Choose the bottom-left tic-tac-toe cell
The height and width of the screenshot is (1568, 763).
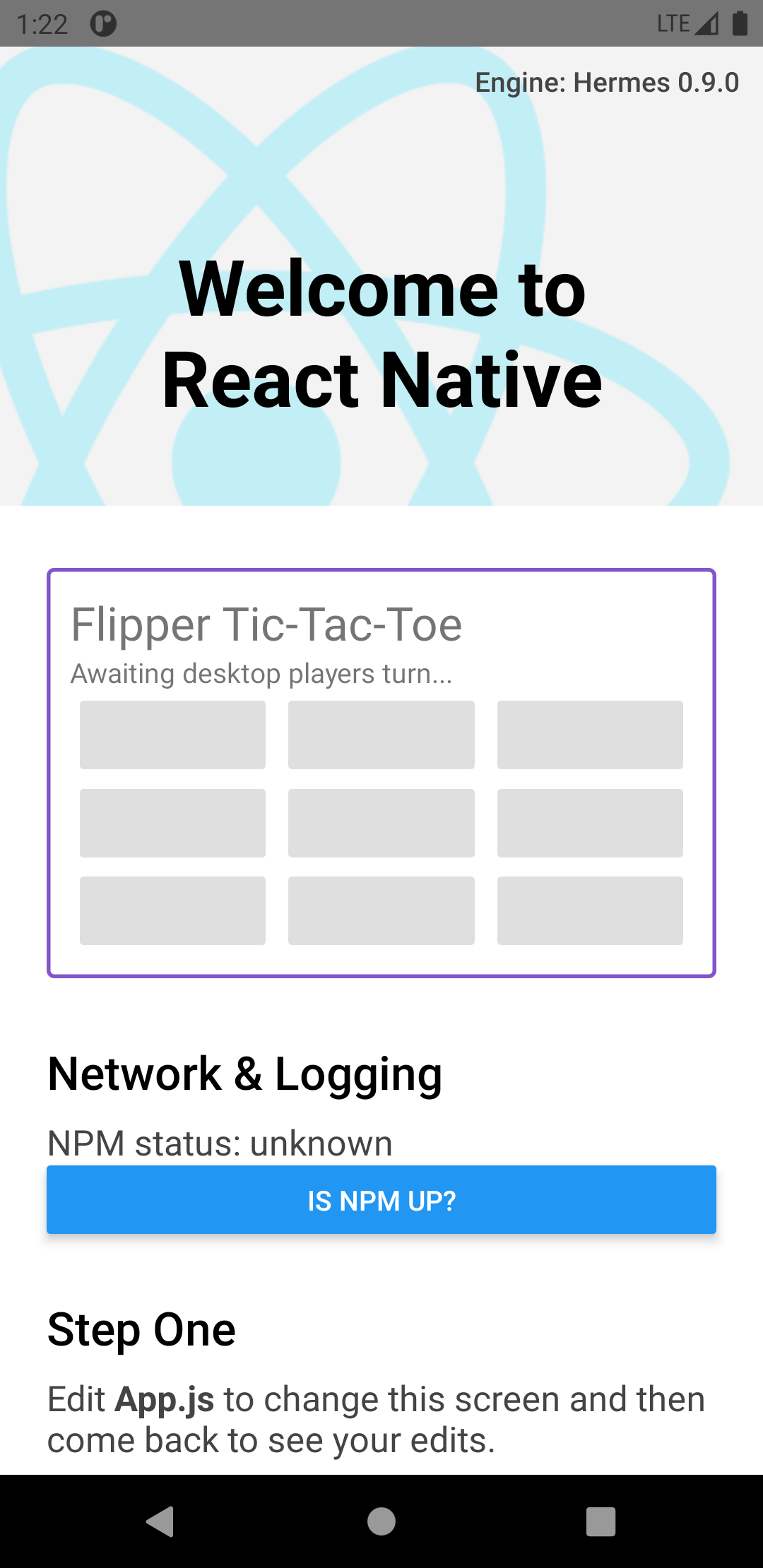(172, 910)
